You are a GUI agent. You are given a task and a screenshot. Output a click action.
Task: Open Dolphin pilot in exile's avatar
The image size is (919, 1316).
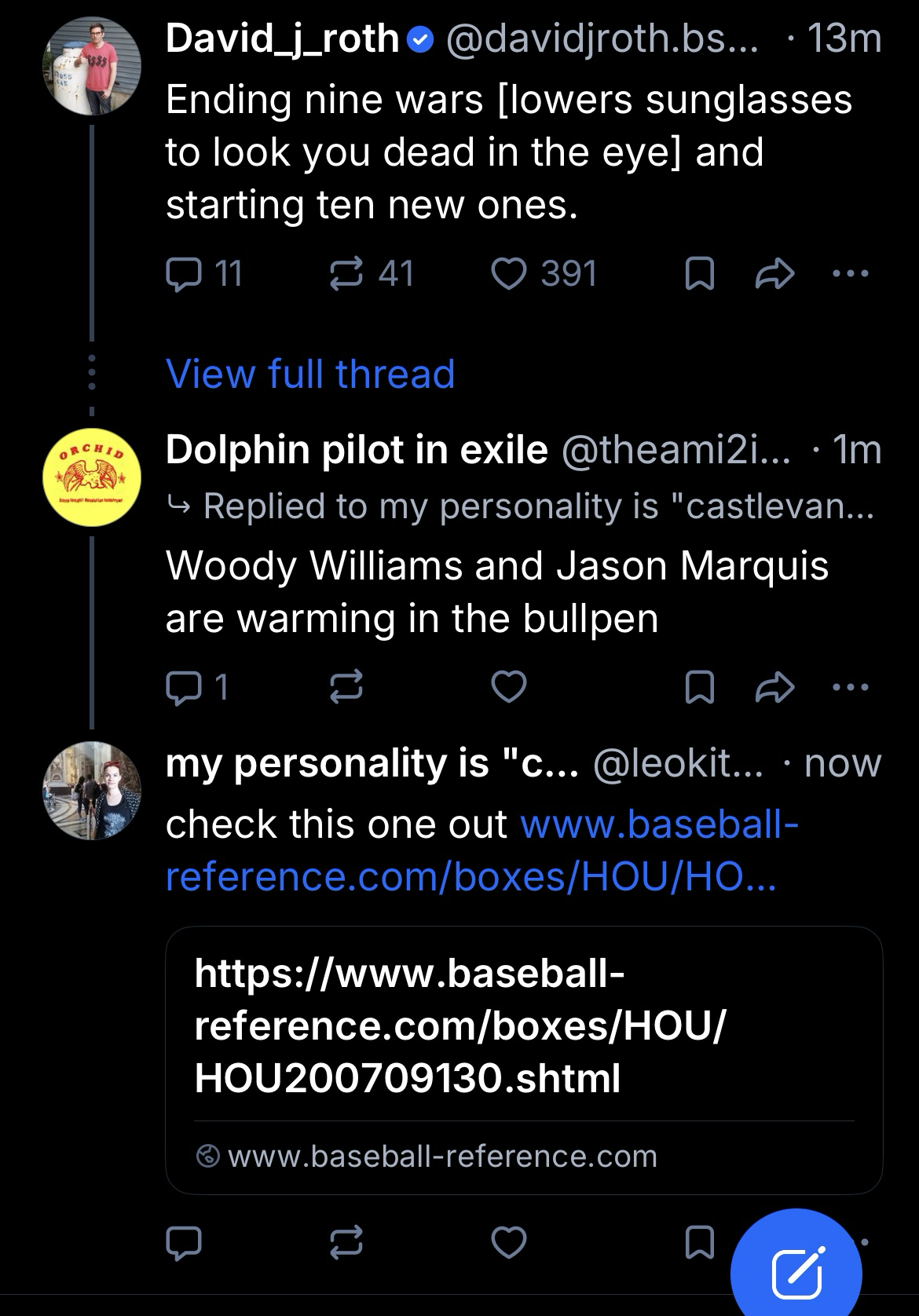pyautogui.click(x=92, y=477)
